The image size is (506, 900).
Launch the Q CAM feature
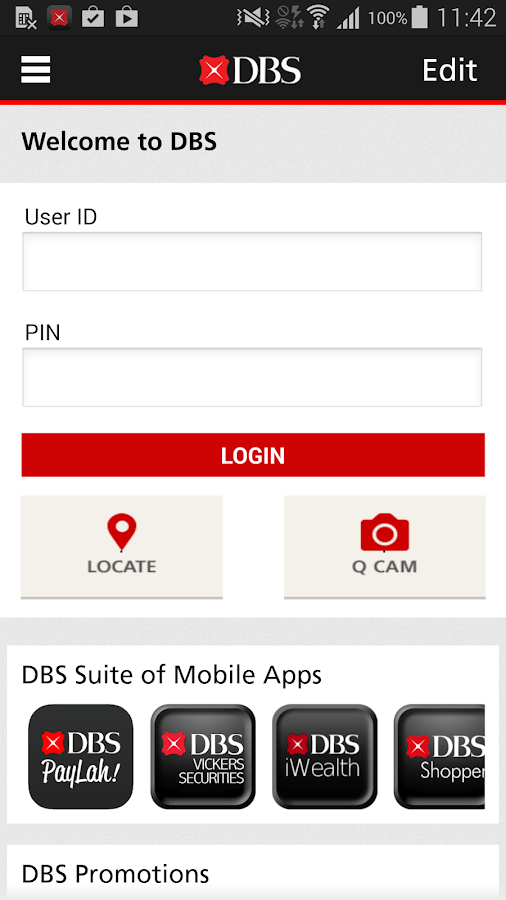click(384, 547)
